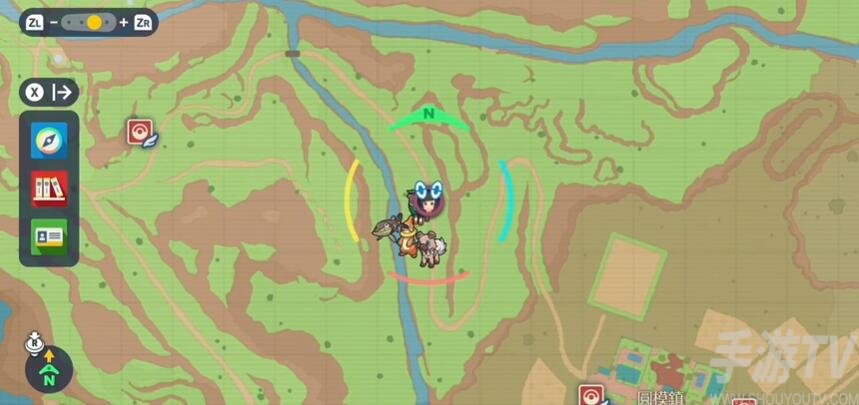
Task: Select the Pokémon Center marker with feather
Action: pyautogui.click(x=140, y=132)
